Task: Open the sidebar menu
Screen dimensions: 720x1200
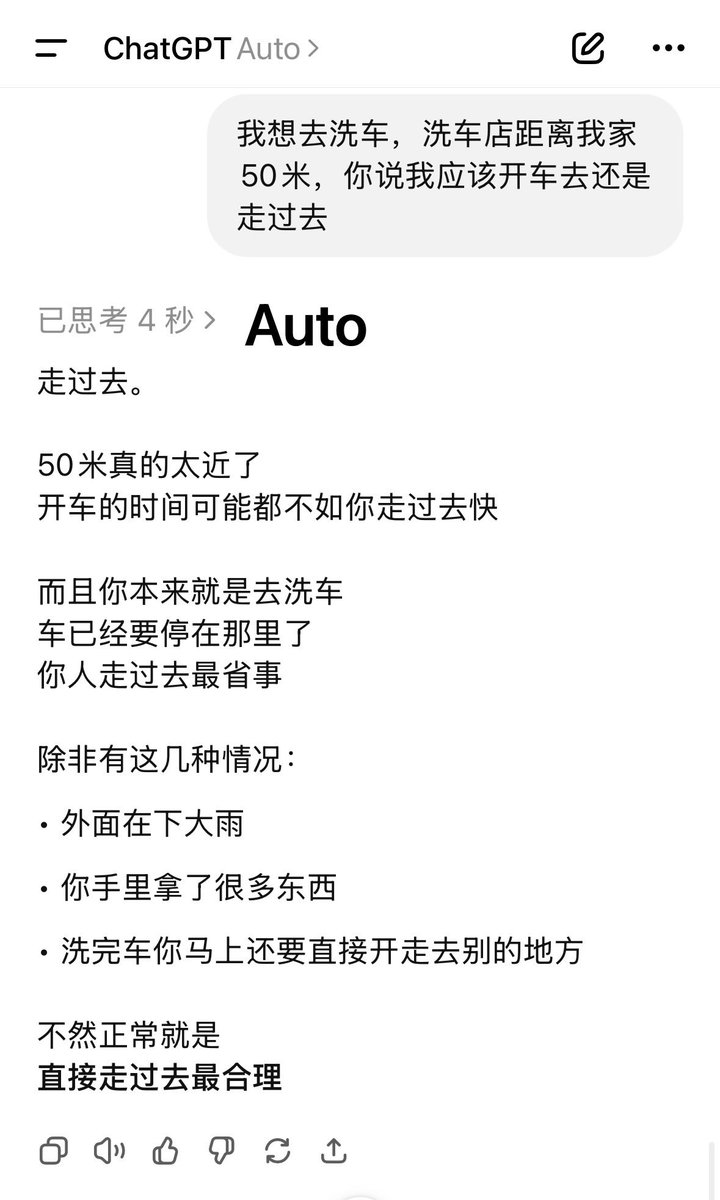Action: point(50,48)
